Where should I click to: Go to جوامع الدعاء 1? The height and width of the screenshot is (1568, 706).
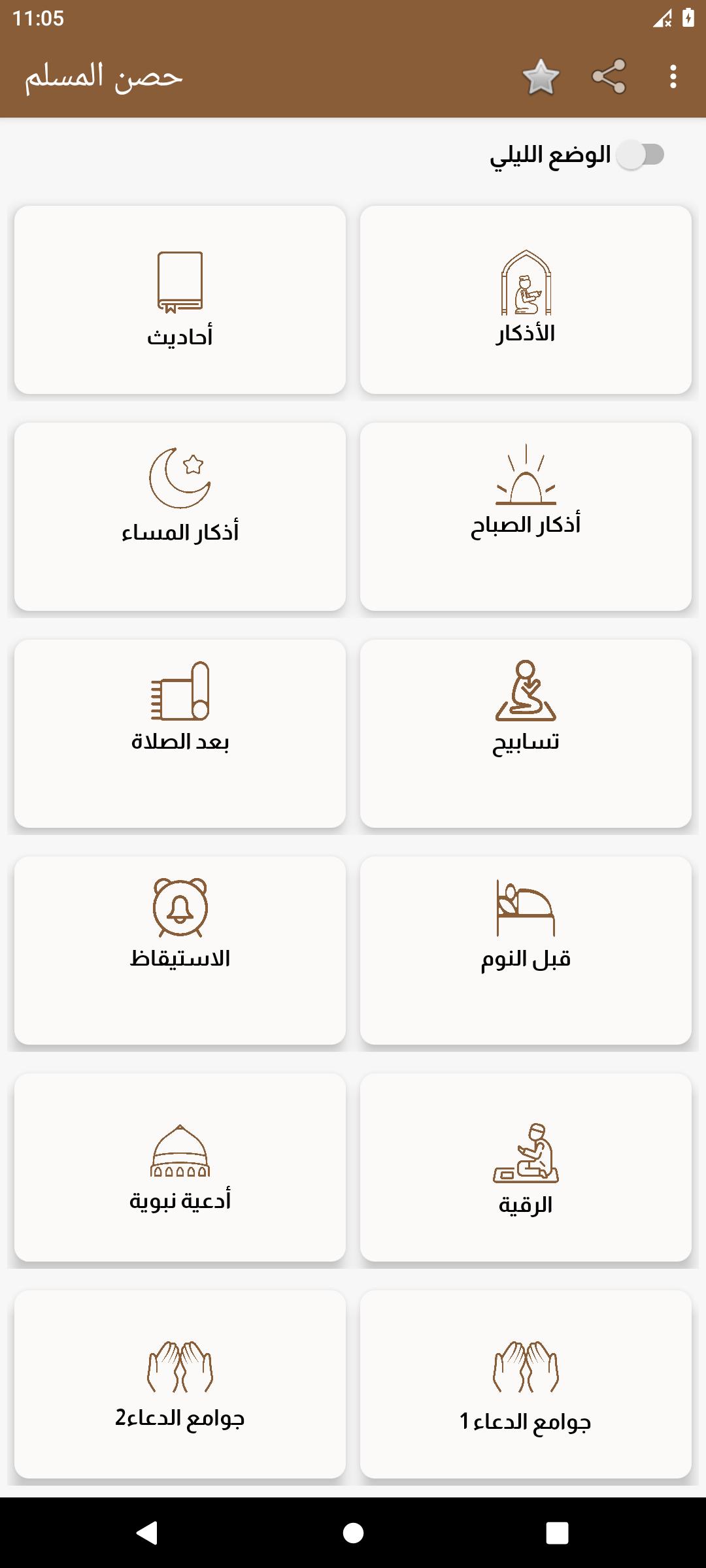[x=526, y=1384]
